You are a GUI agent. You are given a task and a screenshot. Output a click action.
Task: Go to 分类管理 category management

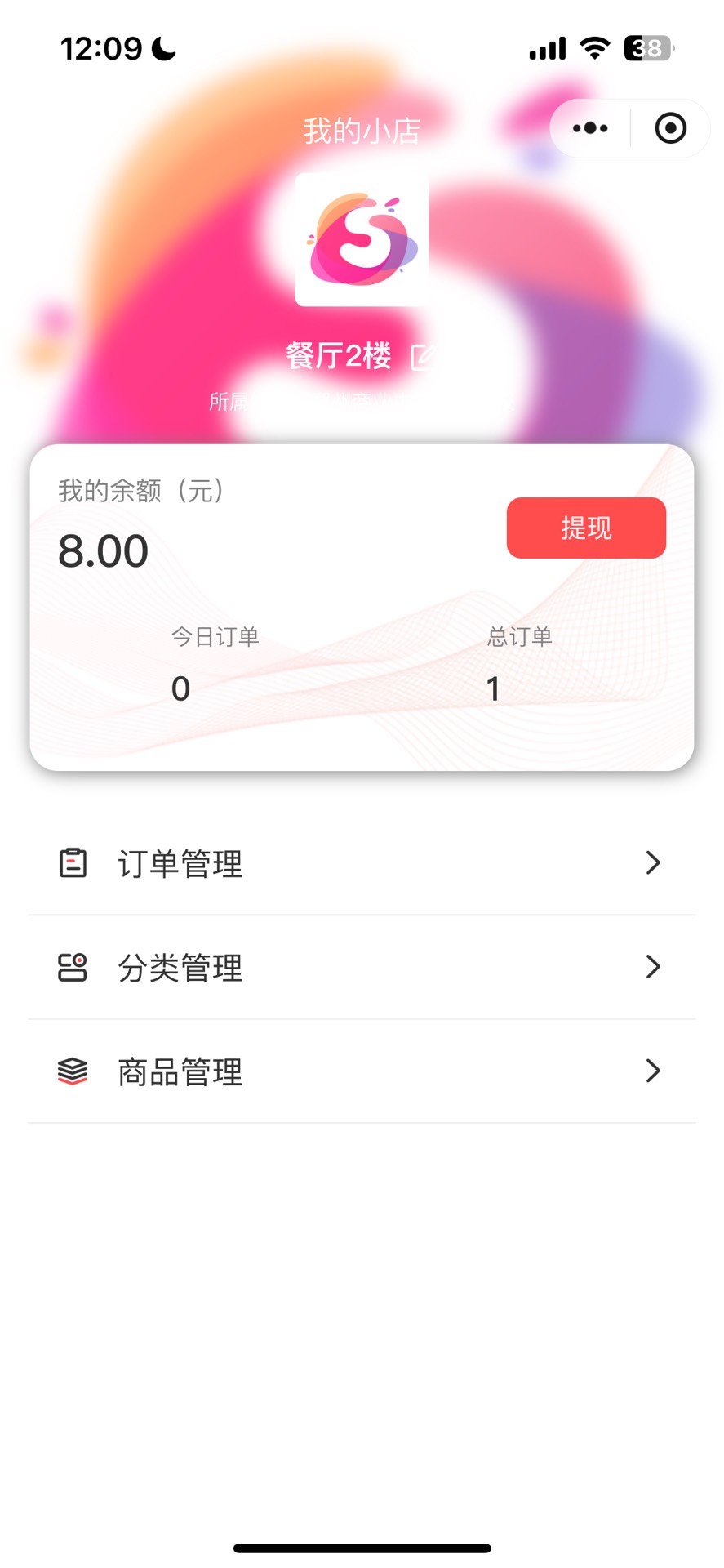click(362, 968)
